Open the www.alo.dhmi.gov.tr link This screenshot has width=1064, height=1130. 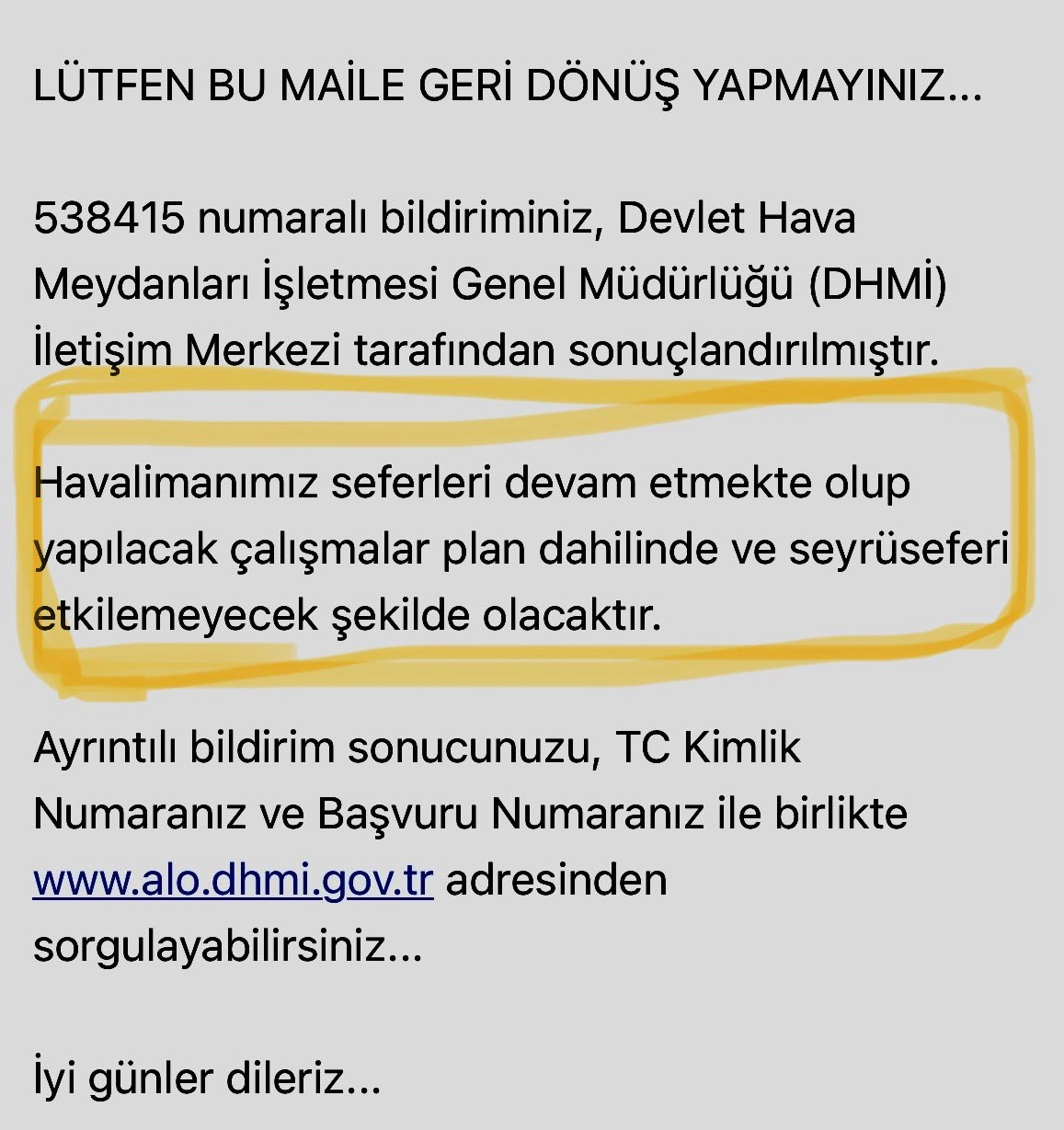tap(233, 880)
